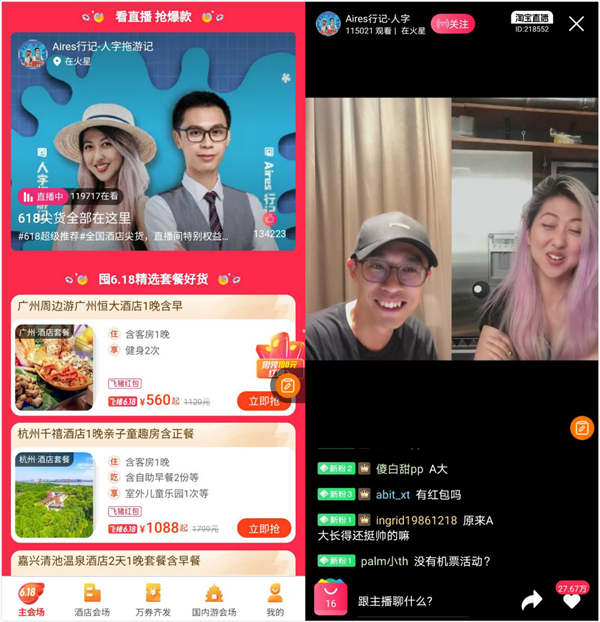The width and height of the screenshot is (600, 622).
Task: Open the 618尖货全部在这里 live stream card
Action: coord(154,142)
